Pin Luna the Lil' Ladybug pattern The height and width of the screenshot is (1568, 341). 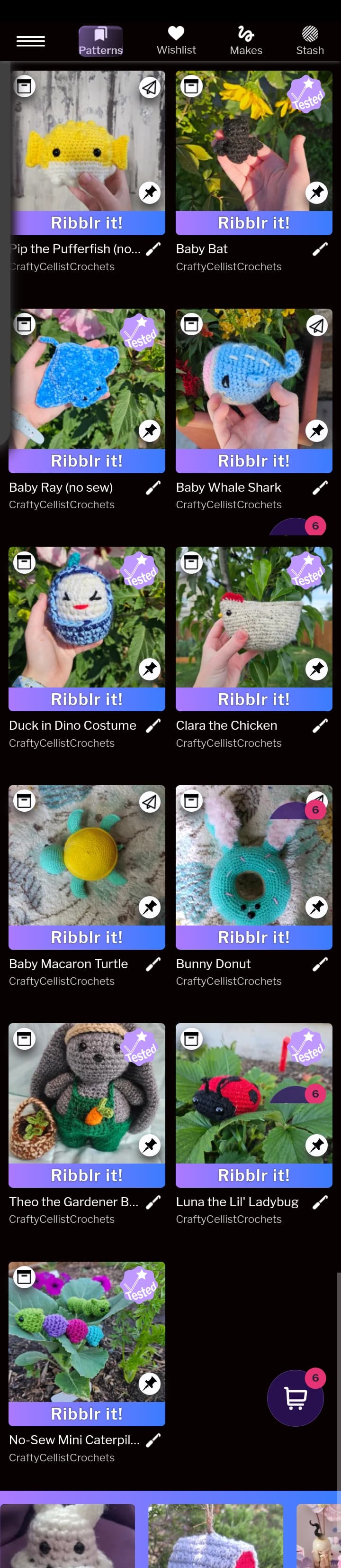[x=316, y=1145]
